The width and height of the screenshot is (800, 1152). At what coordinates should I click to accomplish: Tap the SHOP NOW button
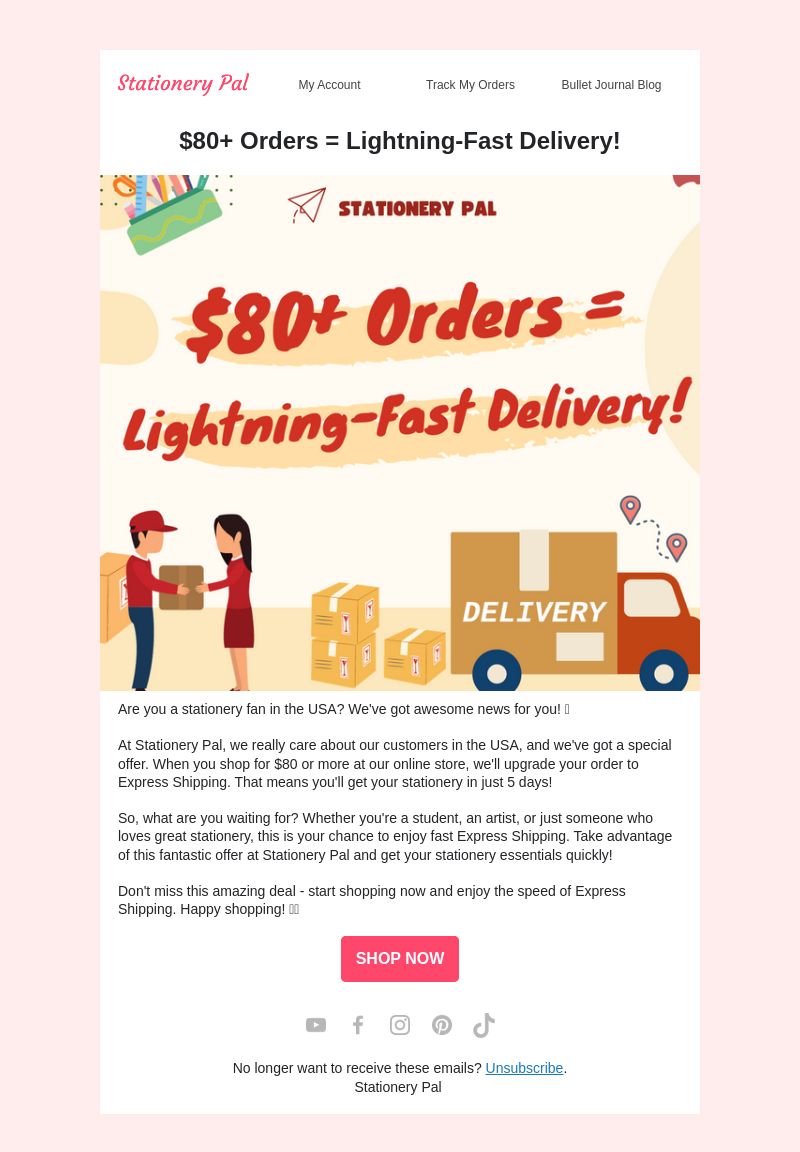click(x=400, y=959)
